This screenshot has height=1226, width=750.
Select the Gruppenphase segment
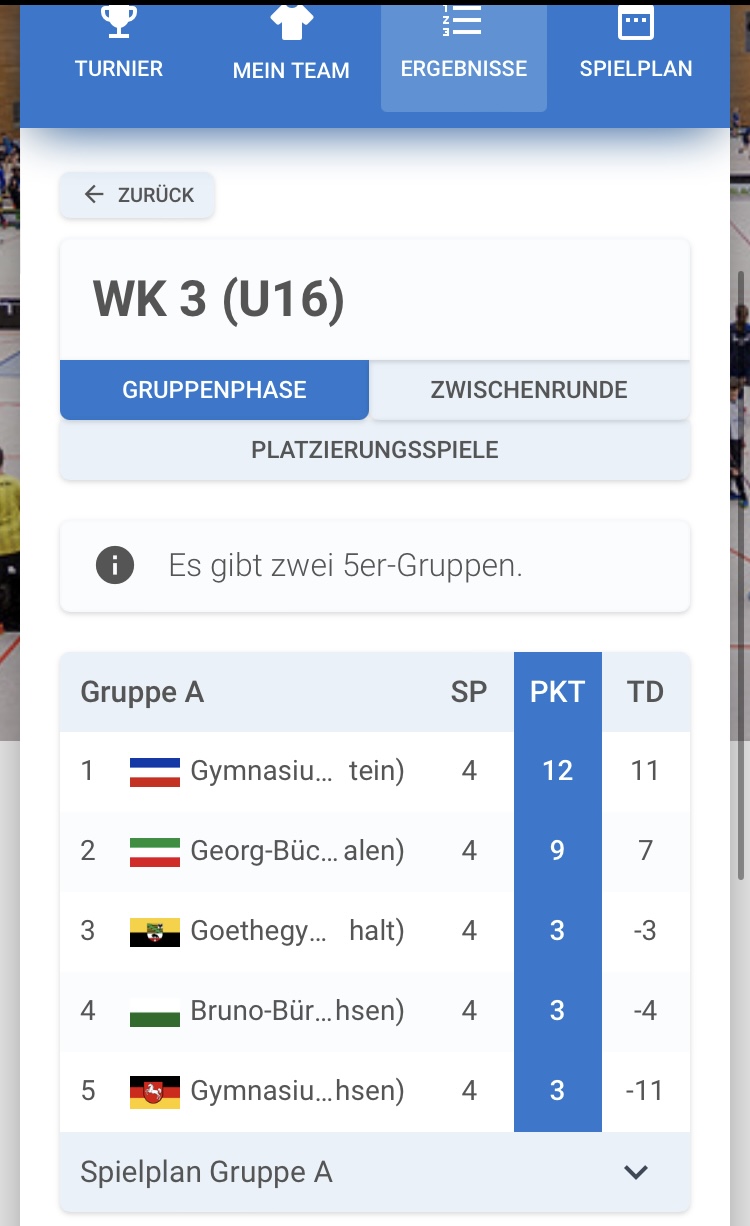click(x=214, y=390)
